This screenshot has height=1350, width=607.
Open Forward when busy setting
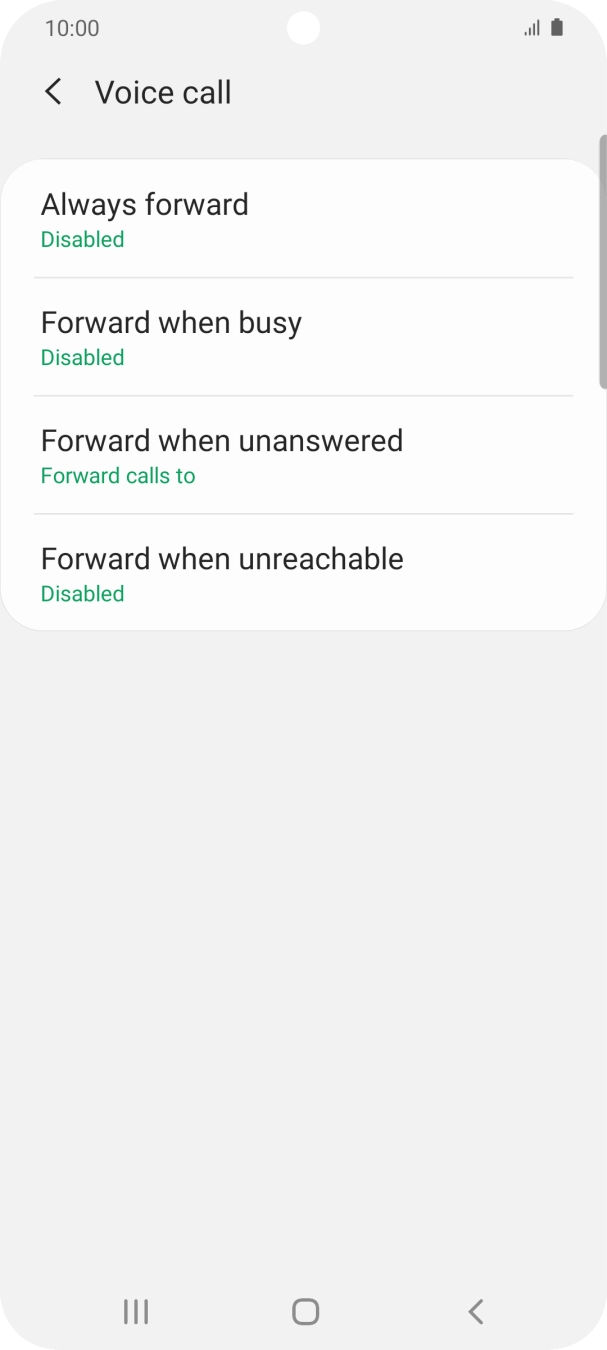[303, 338]
